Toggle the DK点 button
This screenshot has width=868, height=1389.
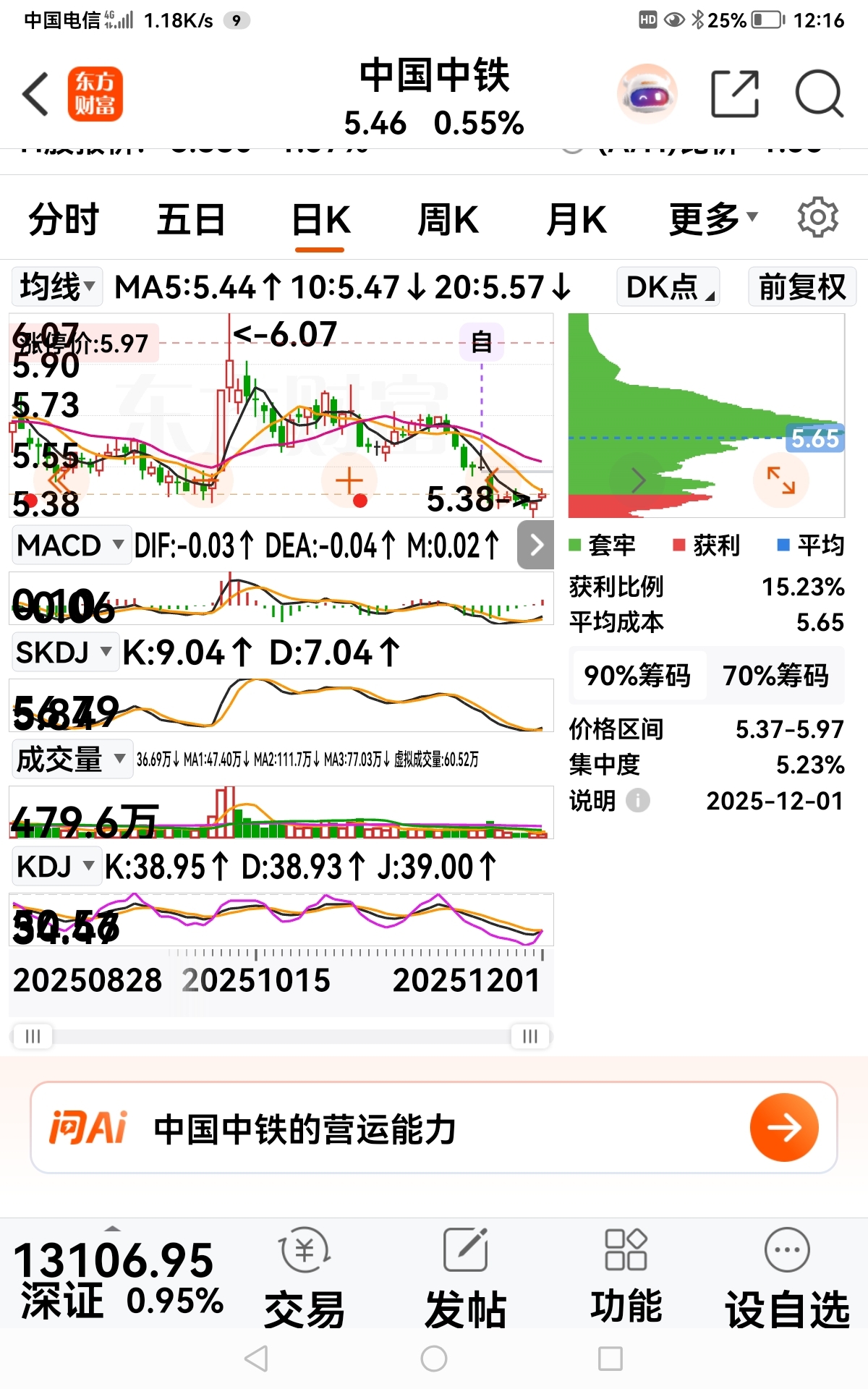(668, 287)
